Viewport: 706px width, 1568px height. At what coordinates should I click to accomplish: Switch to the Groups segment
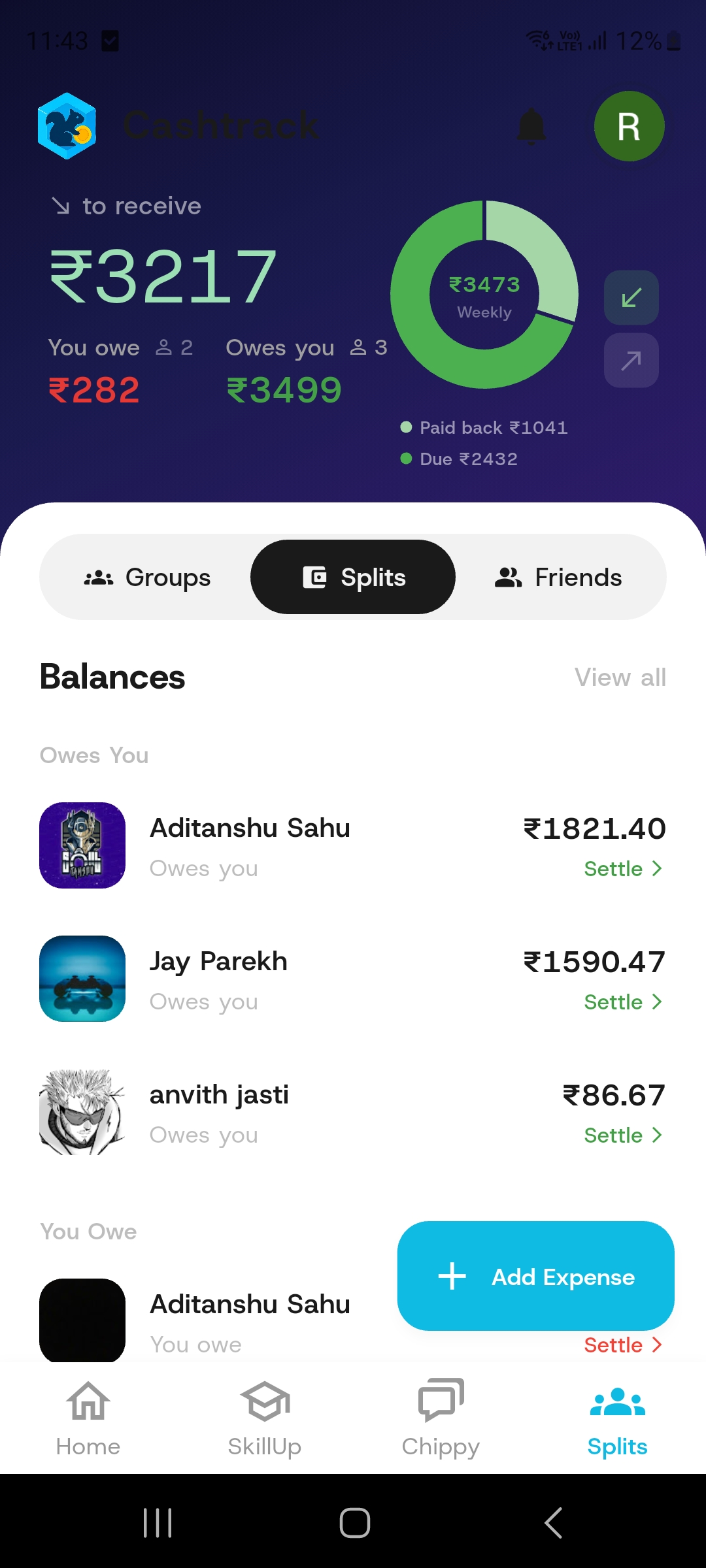click(x=148, y=578)
